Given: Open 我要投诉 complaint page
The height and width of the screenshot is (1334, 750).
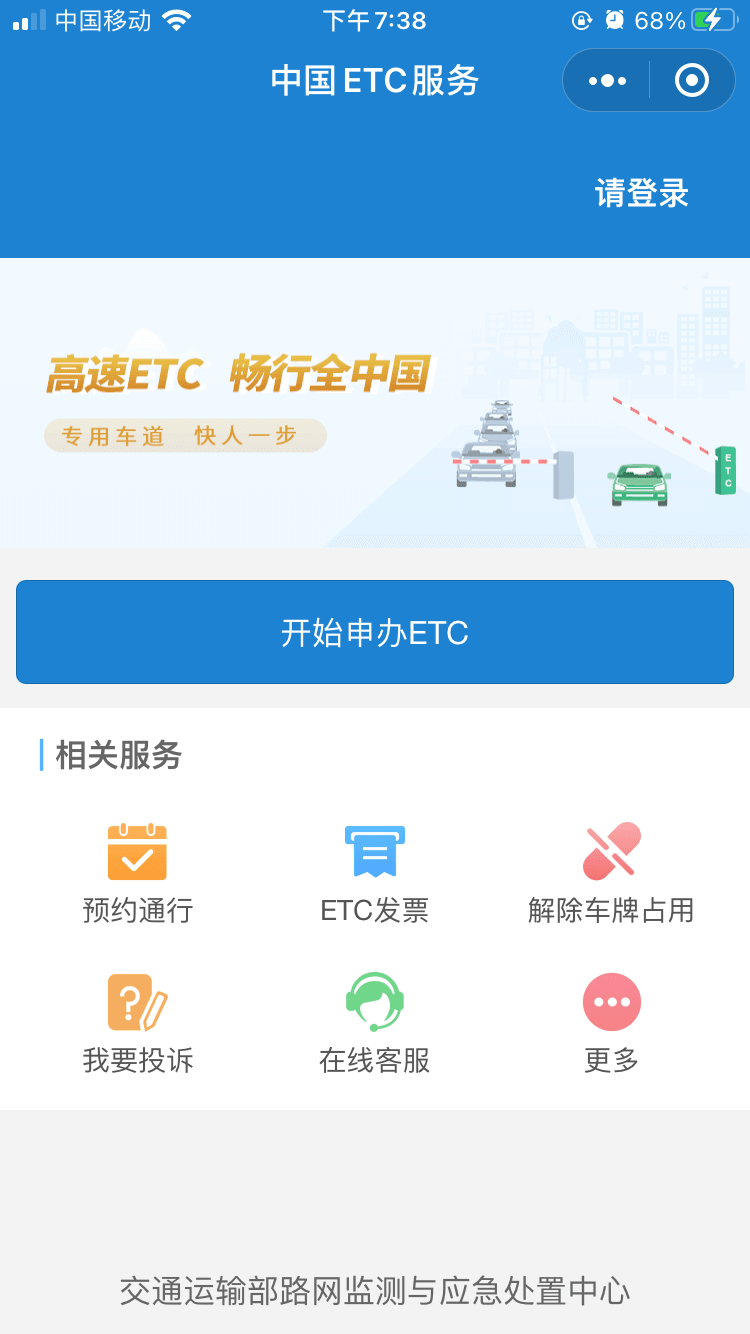Looking at the screenshot, I should (x=137, y=1022).
